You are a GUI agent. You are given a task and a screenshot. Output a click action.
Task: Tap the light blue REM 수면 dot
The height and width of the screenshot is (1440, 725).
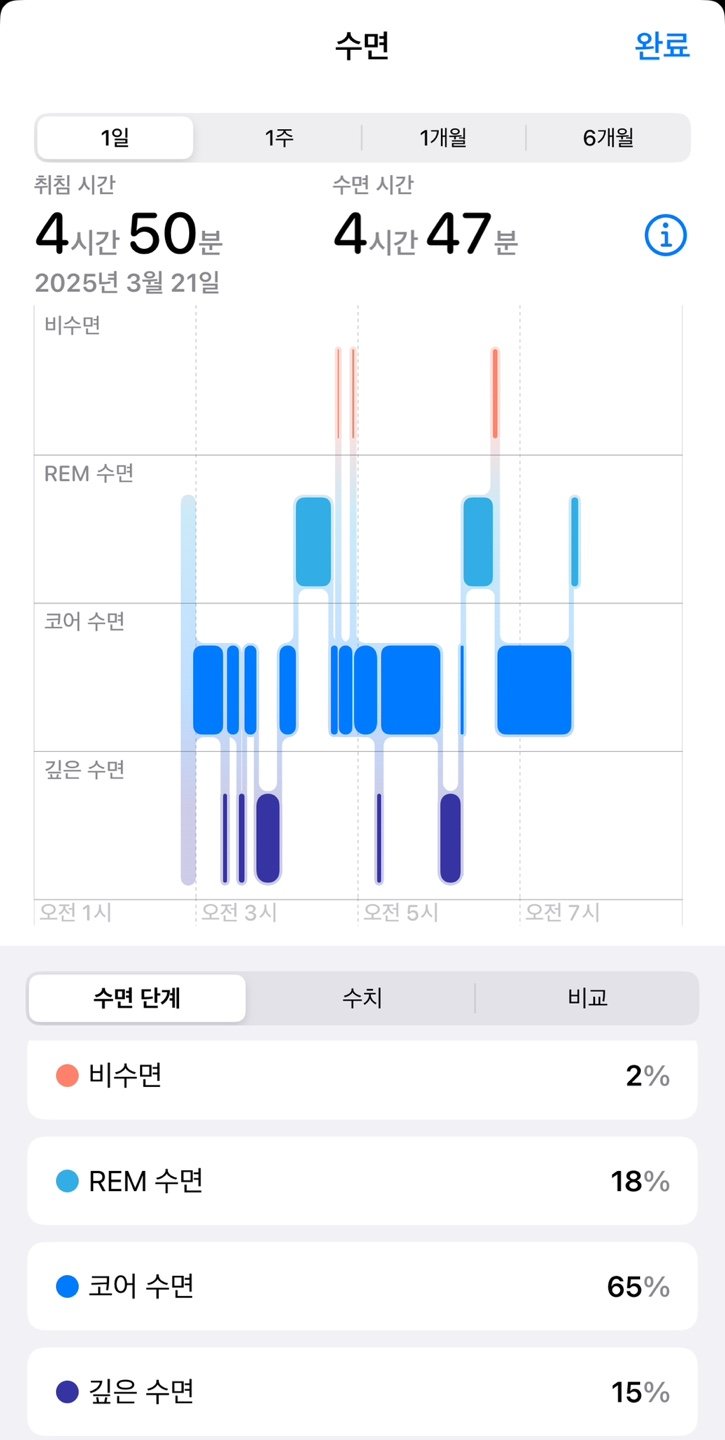click(65, 1181)
